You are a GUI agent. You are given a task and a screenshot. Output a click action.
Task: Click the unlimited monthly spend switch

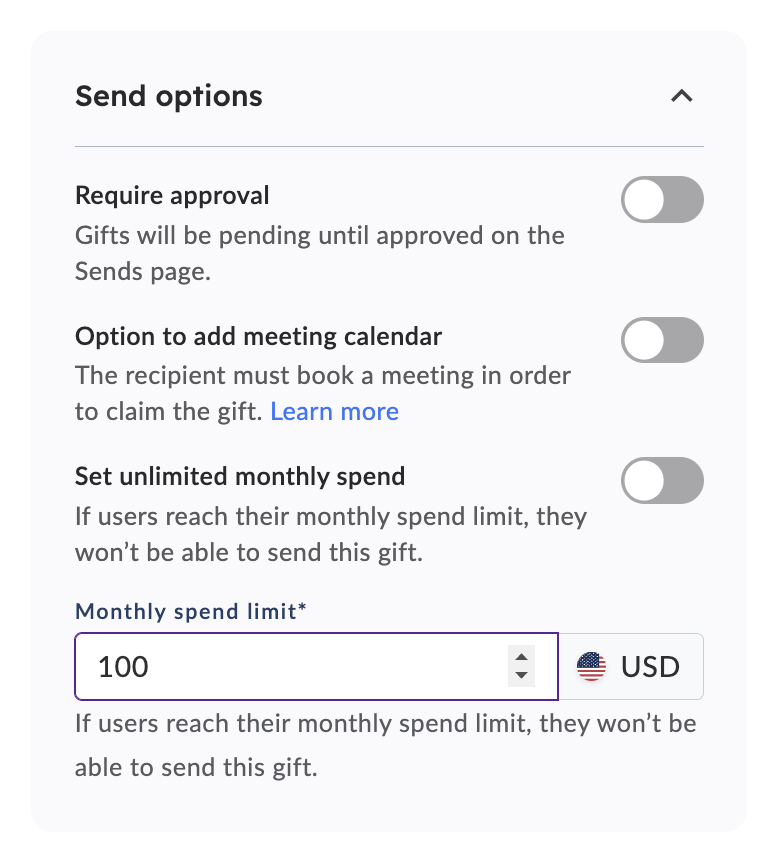click(x=662, y=481)
